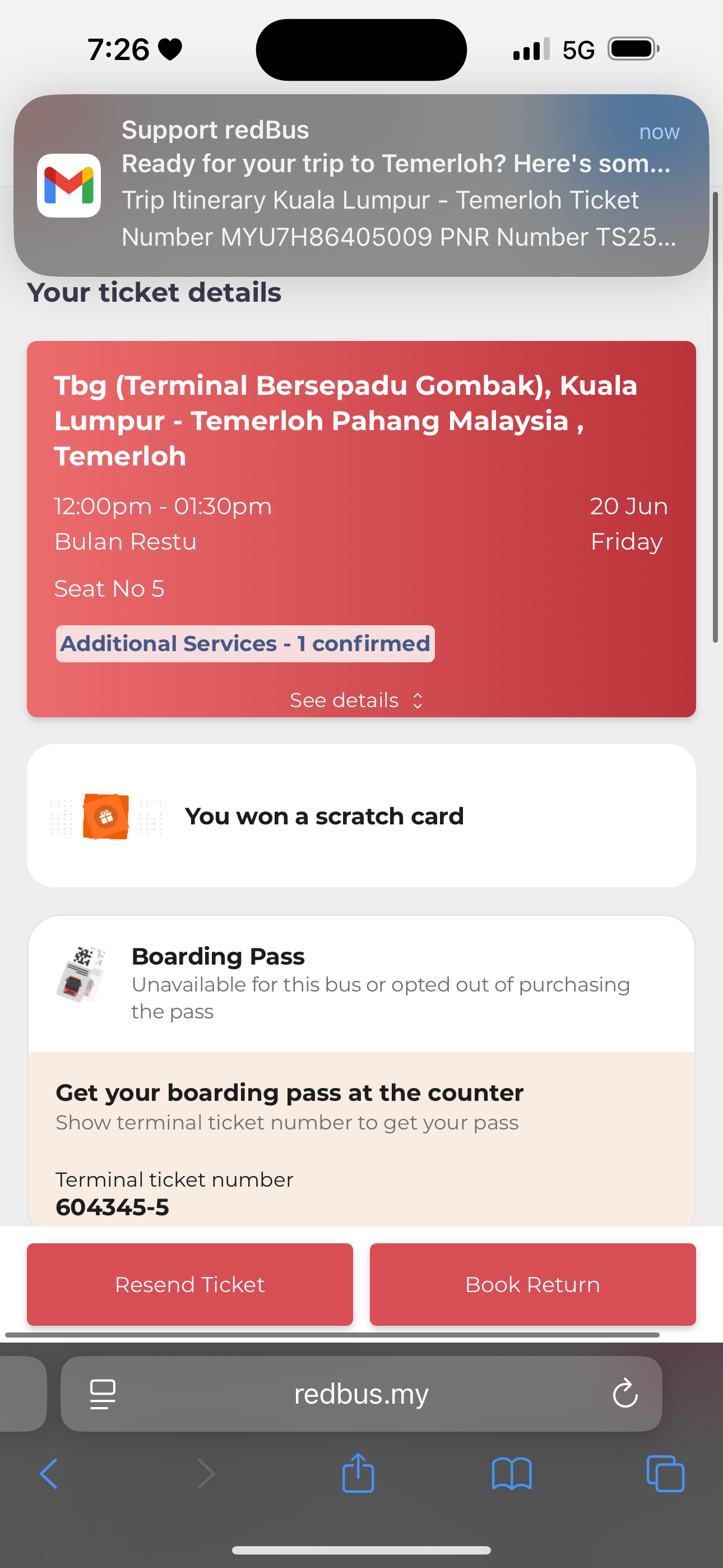The image size is (723, 1568).
Task: Go back to the previous page
Action: 49,1474
